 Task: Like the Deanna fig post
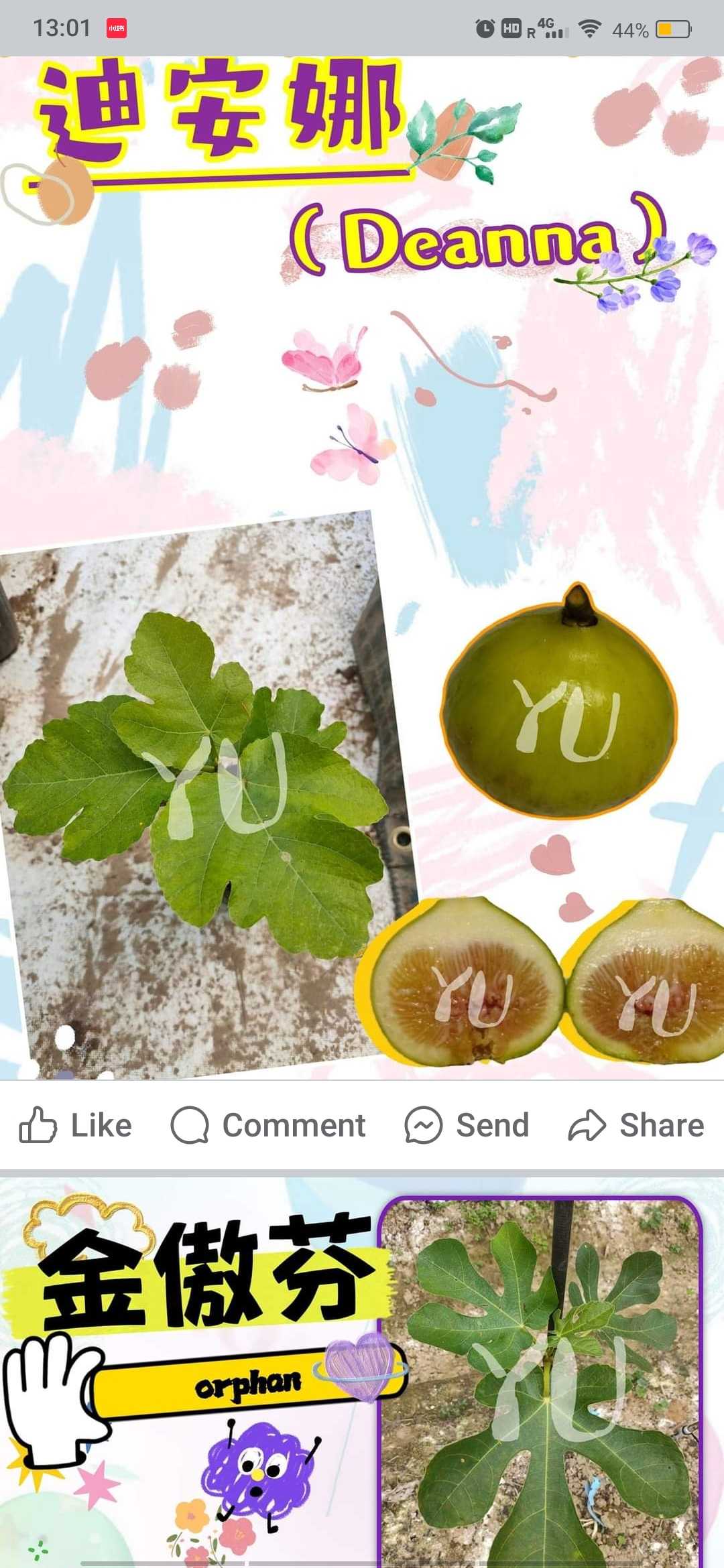tap(75, 1125)
